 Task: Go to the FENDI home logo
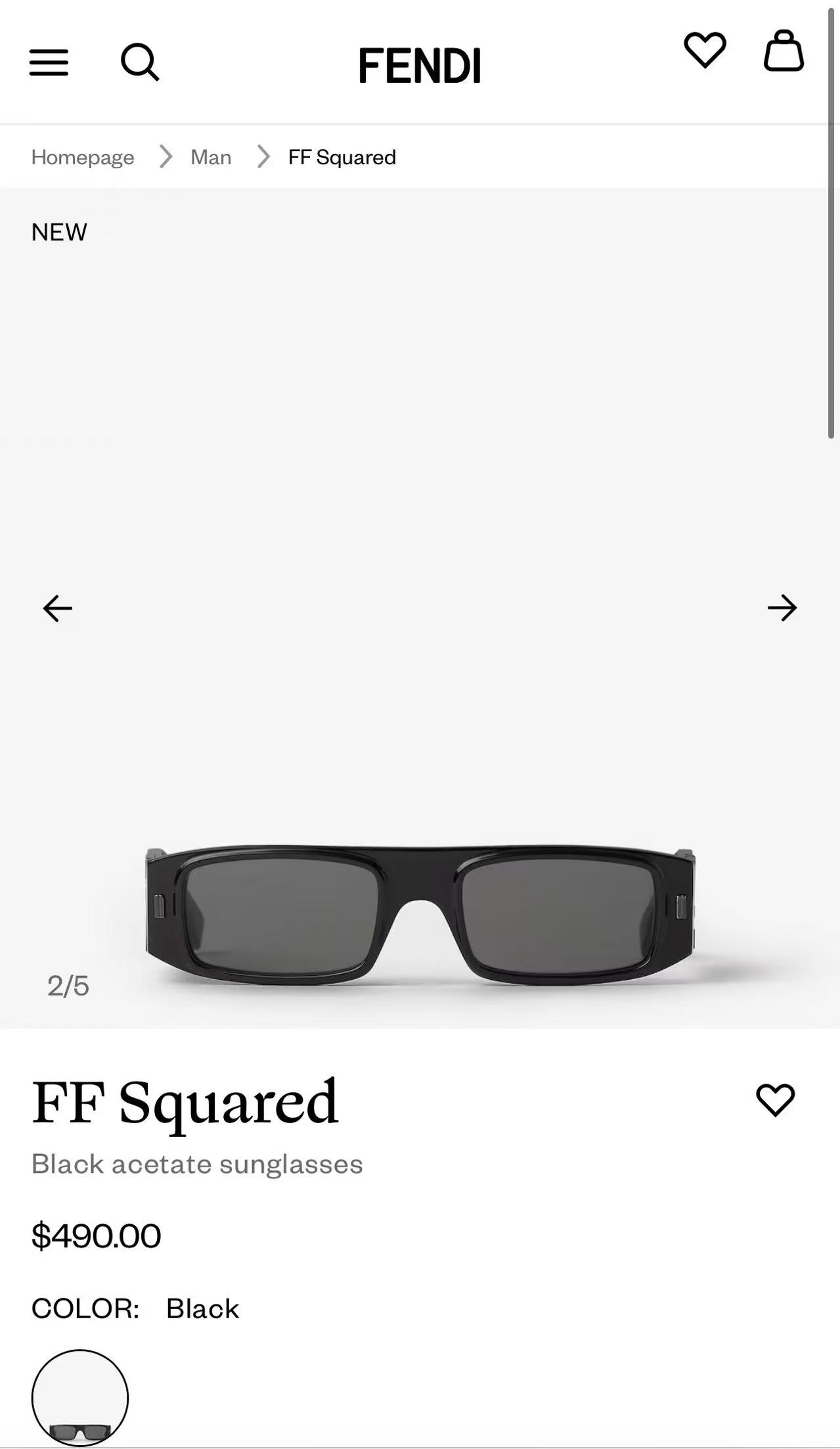[420, 65]
